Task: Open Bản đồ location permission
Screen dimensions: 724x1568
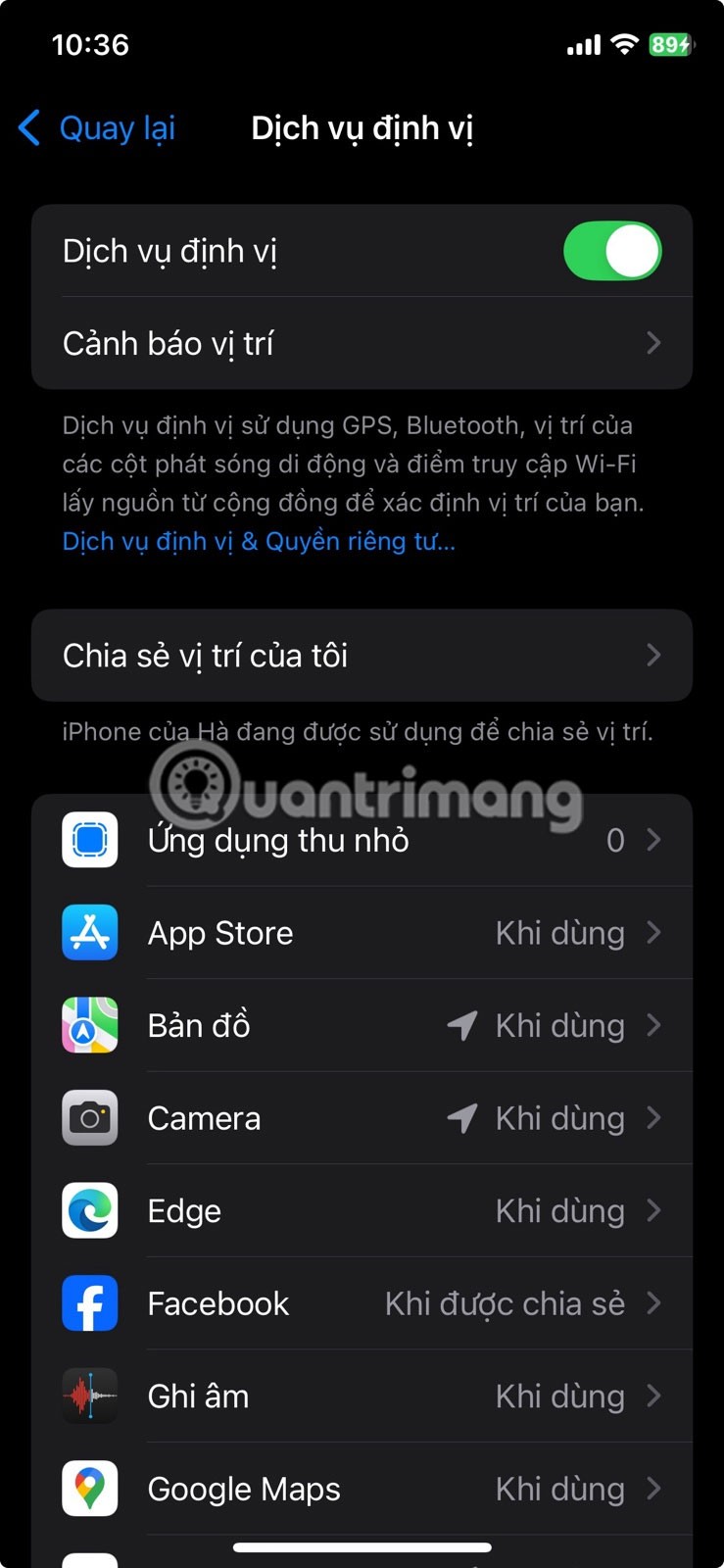Action: 362,1025
